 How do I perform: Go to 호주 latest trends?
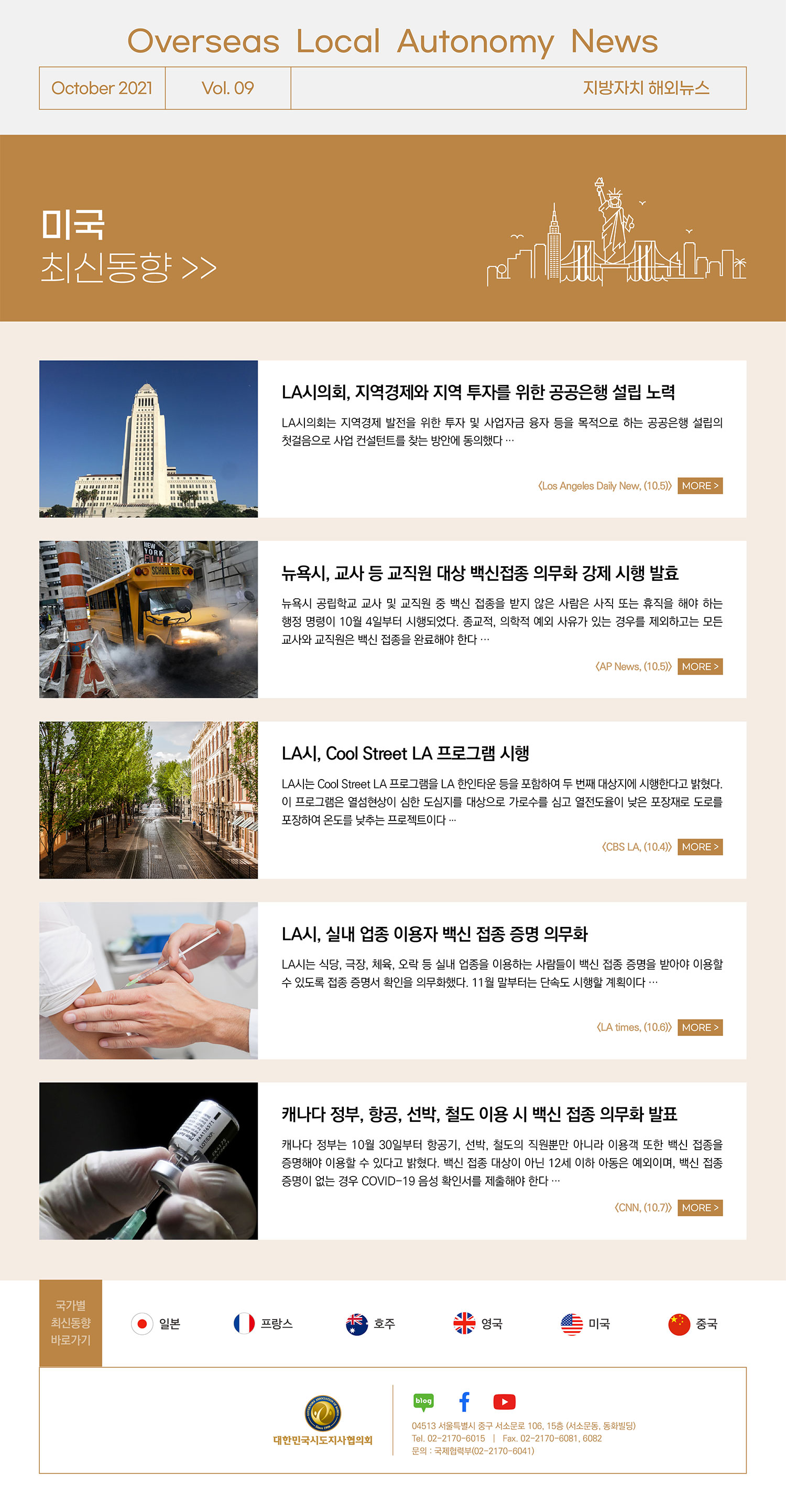[x=370, y=1324]
